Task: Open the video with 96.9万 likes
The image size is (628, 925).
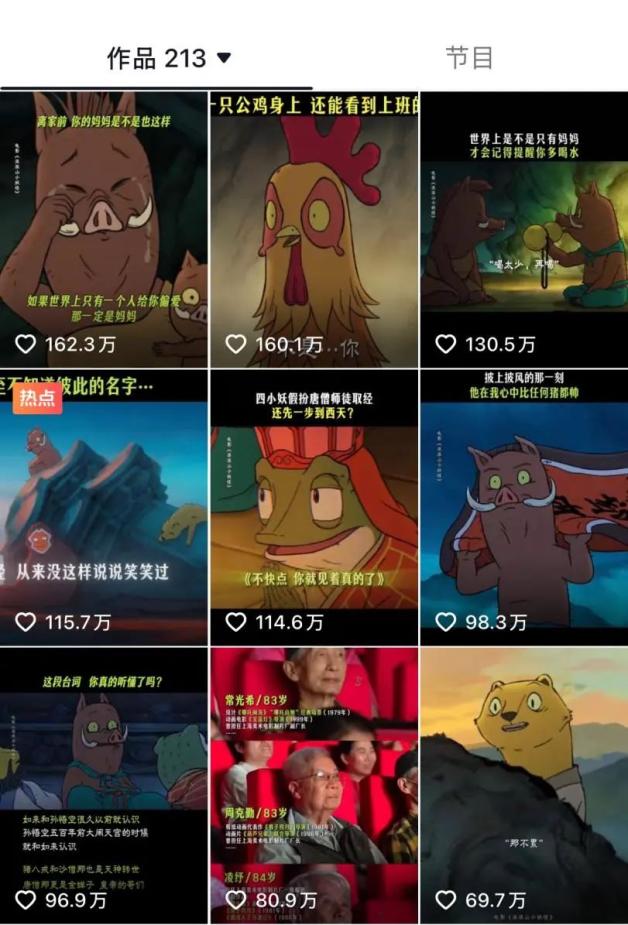Action: pyautogui.click(x=104, y=785)
